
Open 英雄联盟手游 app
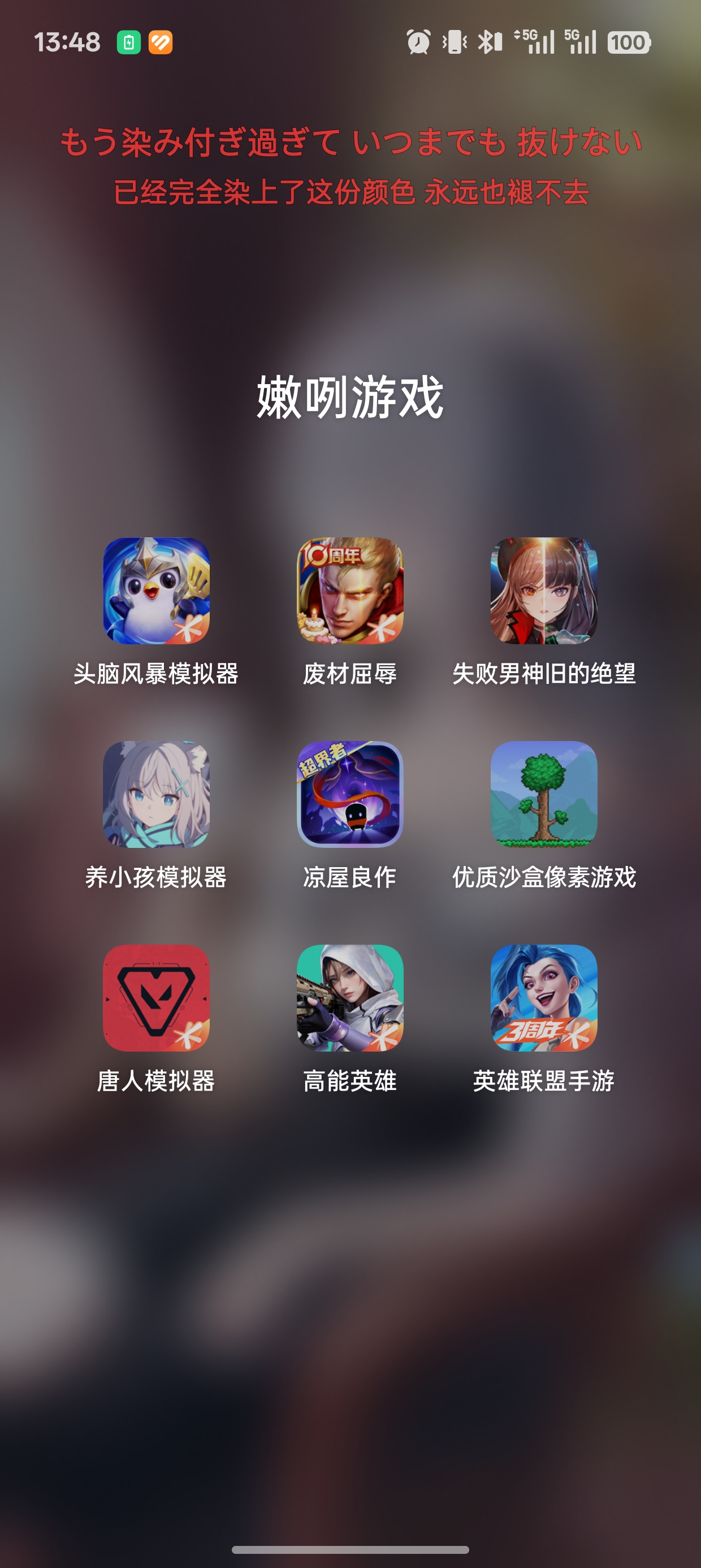click(x=543, y=998)
